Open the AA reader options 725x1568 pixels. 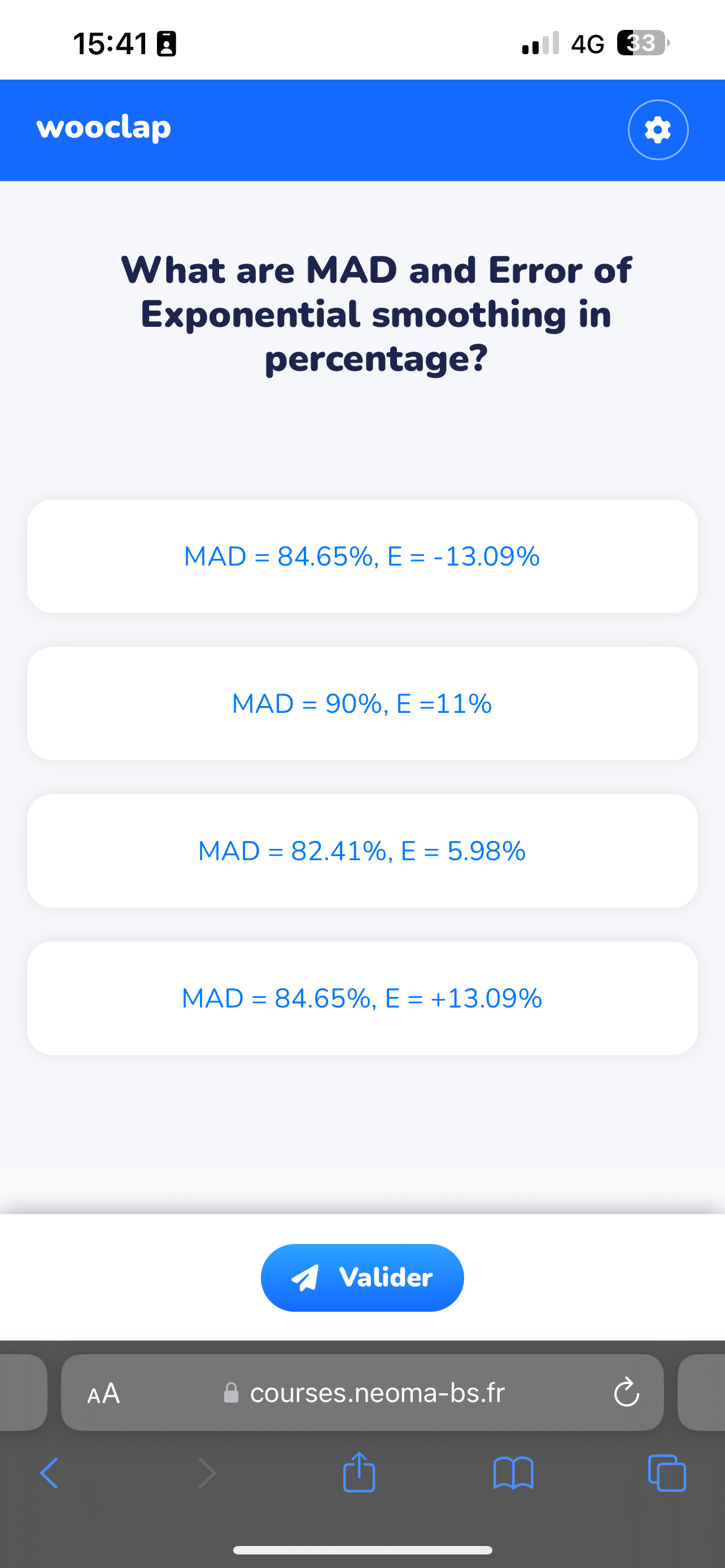[x=103, y=1393]
